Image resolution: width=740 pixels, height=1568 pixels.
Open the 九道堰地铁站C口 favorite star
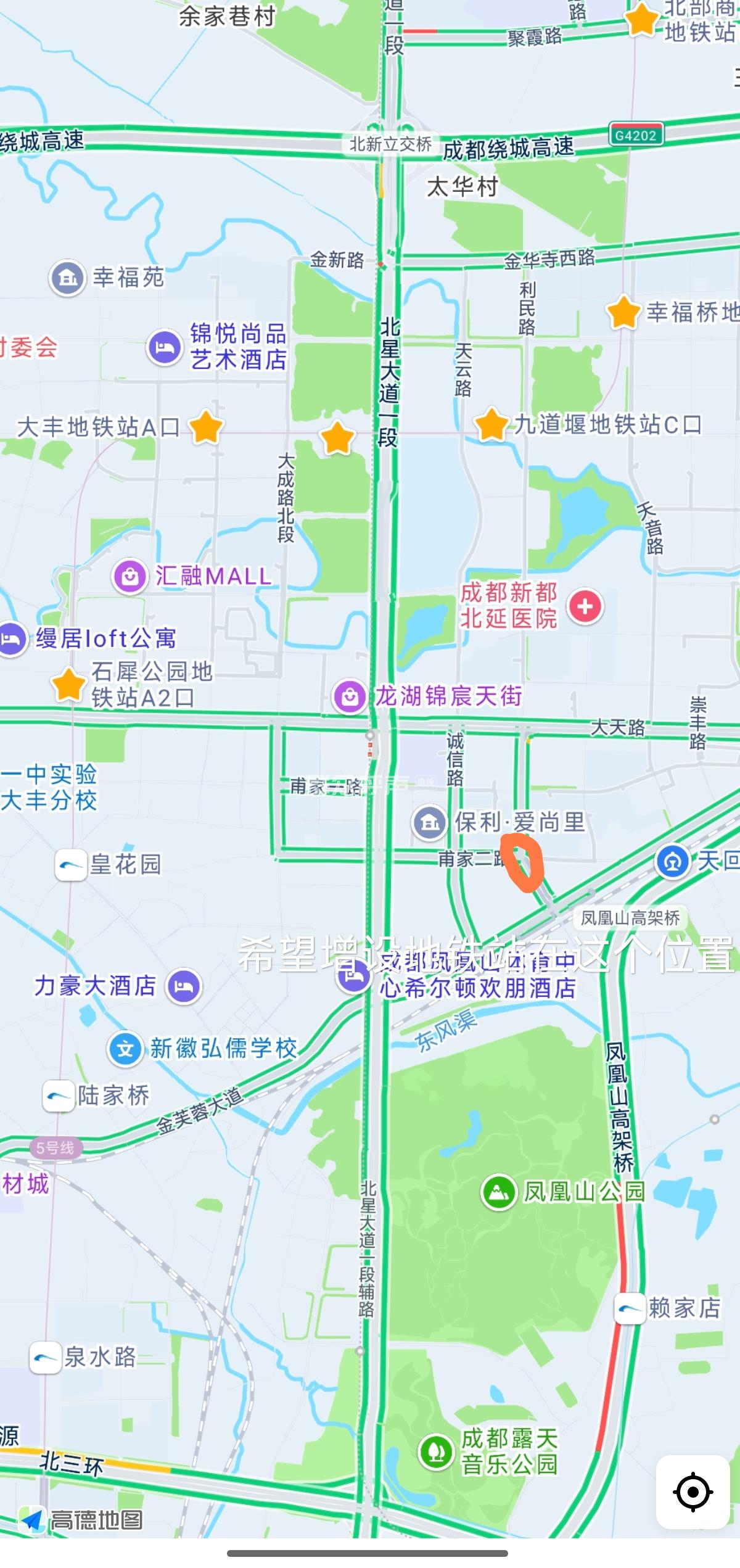[x=491, y=424]
